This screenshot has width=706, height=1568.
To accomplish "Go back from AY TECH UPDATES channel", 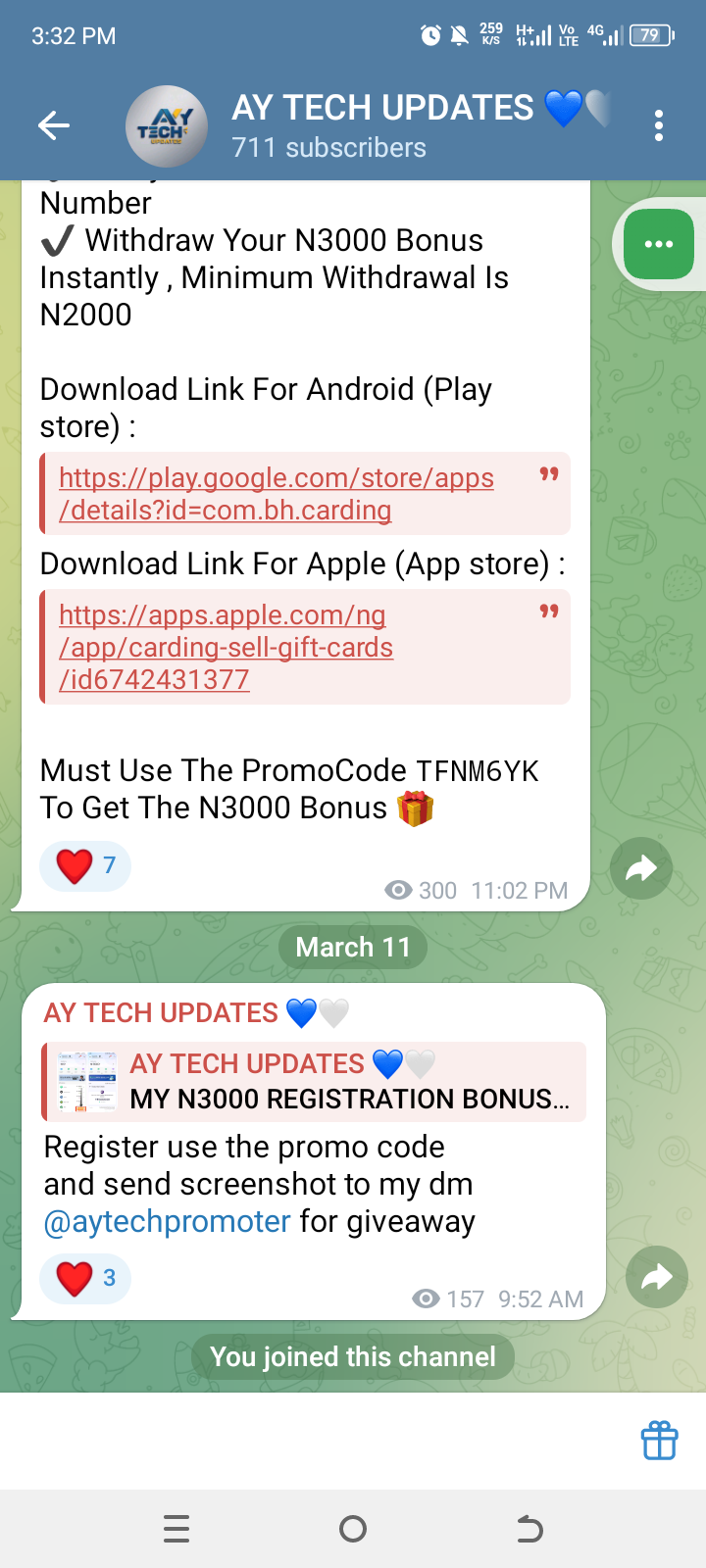I will click(x=54, y=125).
